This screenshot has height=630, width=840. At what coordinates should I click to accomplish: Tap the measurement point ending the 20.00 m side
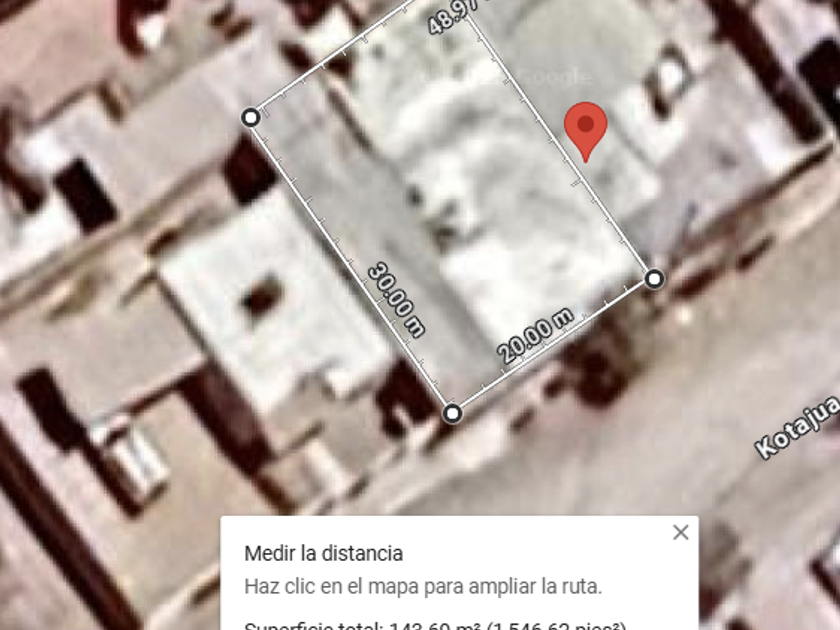[x=654, y=279]
